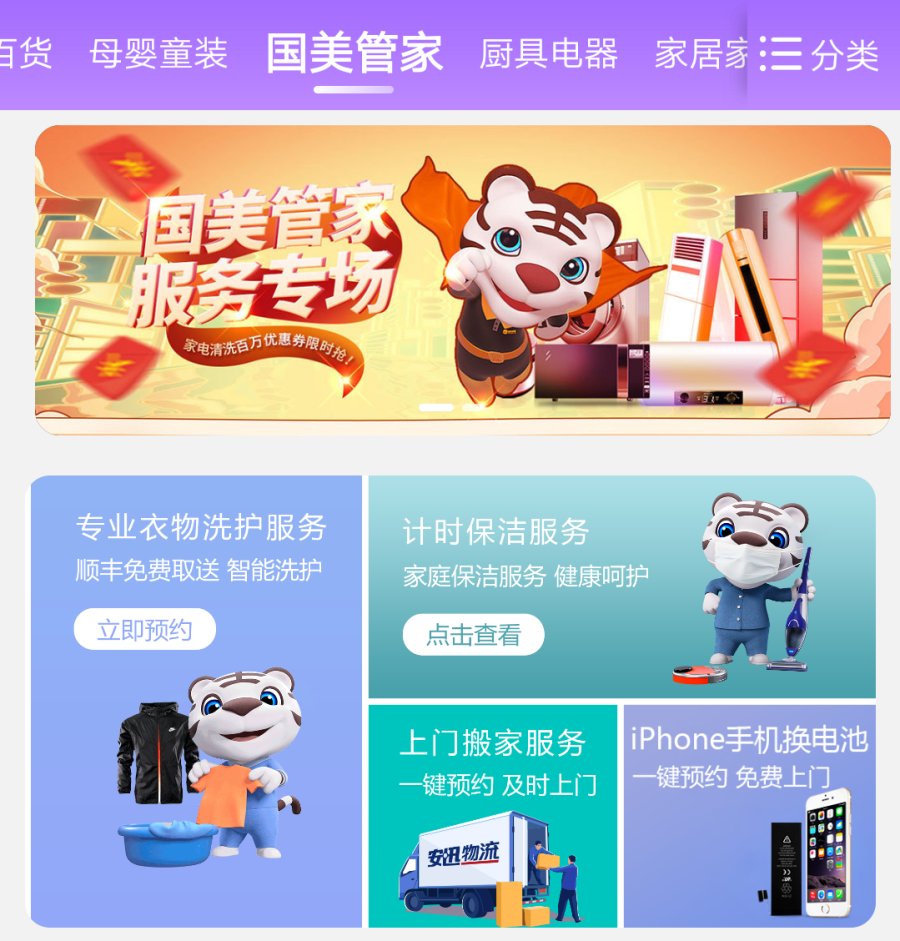Switch to the 母婴童装 tab

158,54
